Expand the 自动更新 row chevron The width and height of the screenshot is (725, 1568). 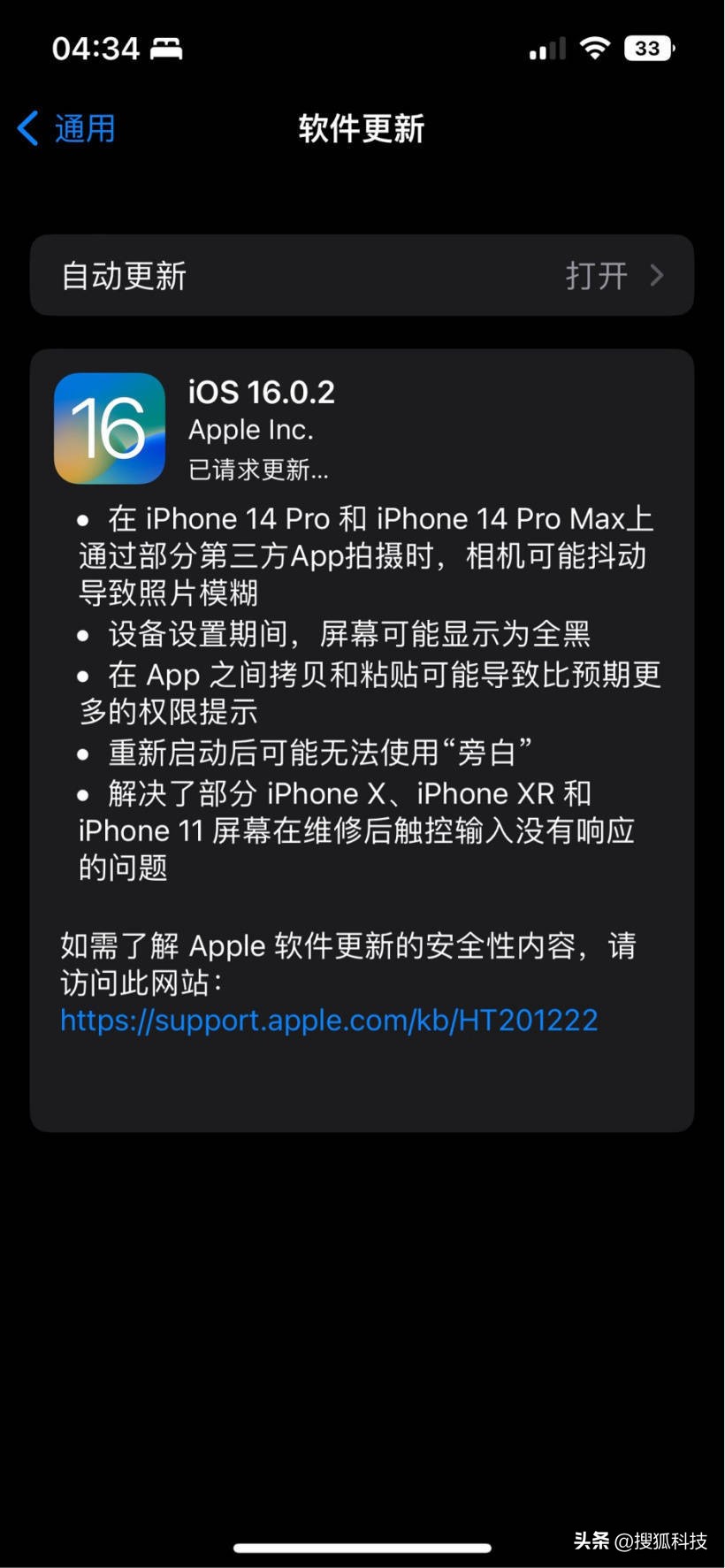pyautogui.click(x=657, y=276)
